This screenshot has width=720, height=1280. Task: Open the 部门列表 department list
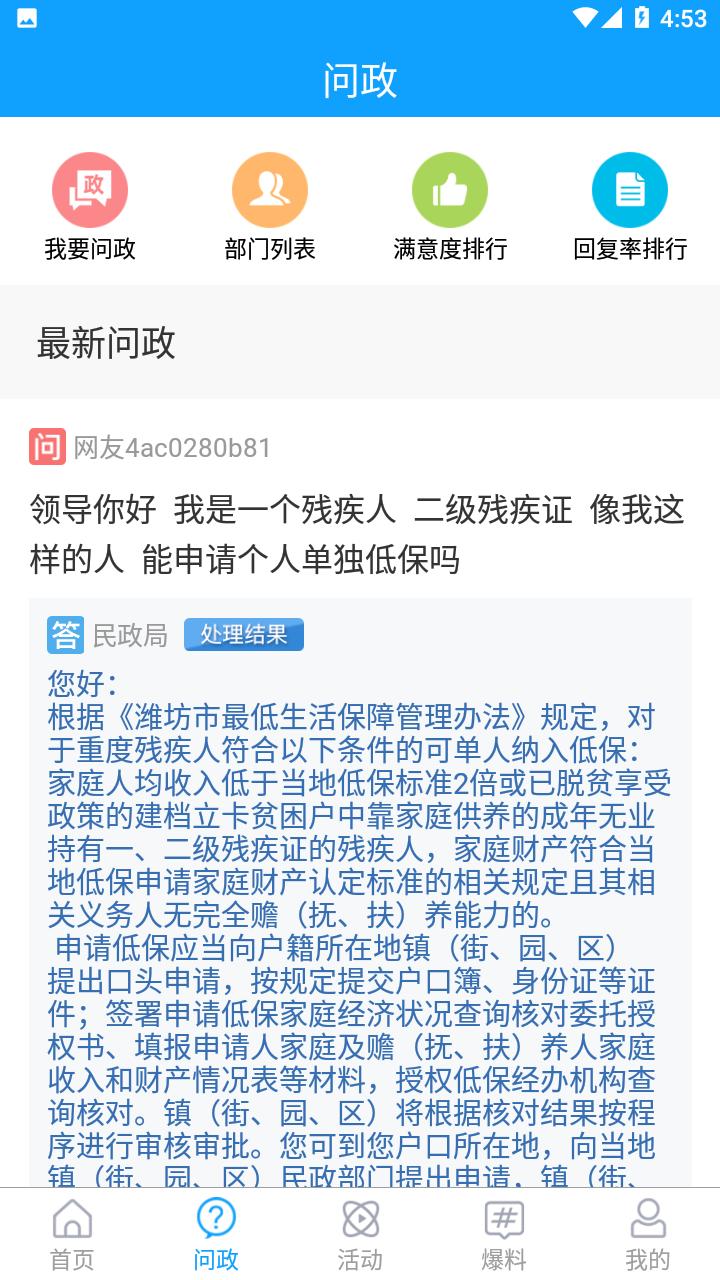[x=270, y=205]
